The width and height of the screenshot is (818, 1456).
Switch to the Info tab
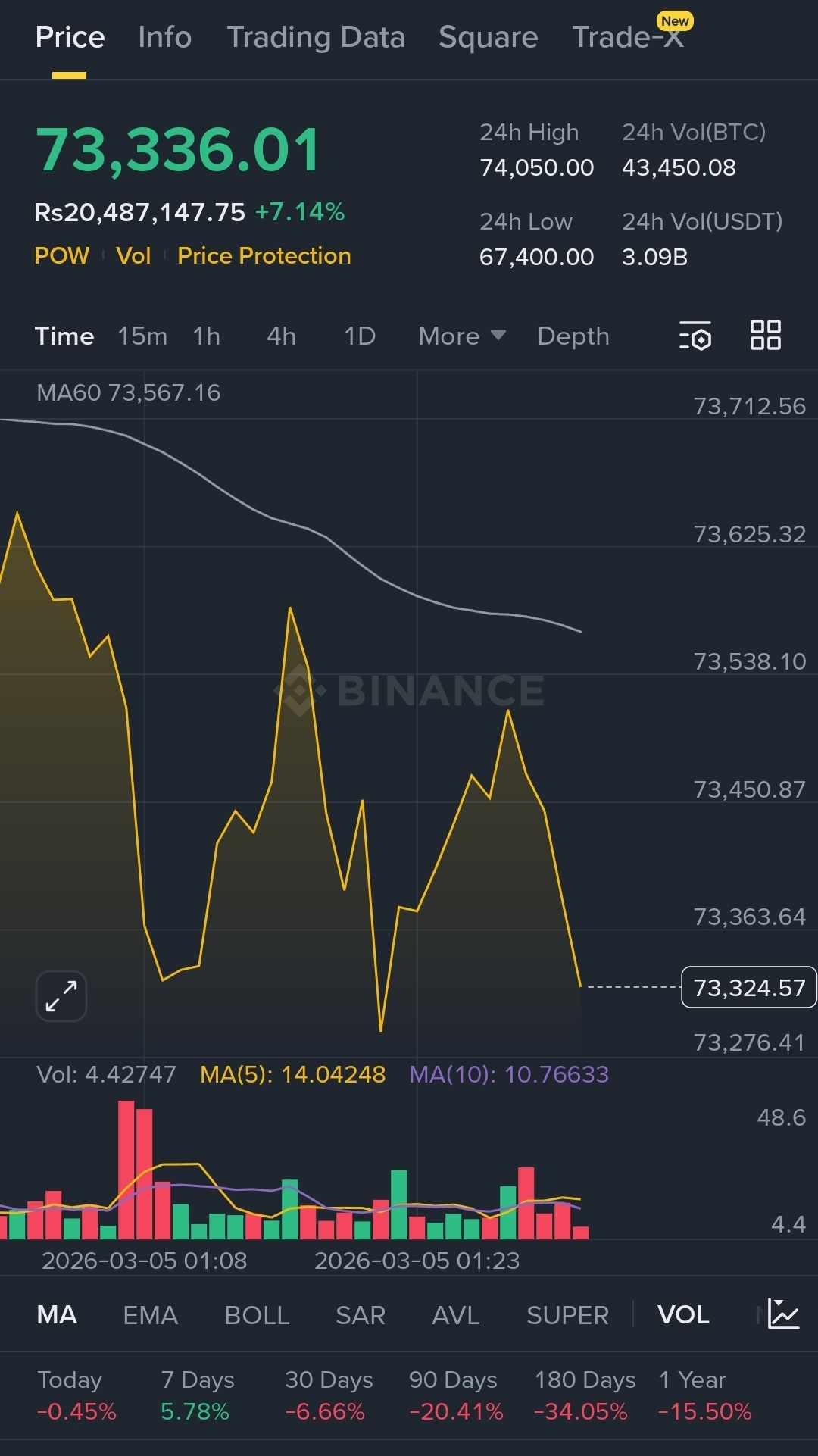164,37
